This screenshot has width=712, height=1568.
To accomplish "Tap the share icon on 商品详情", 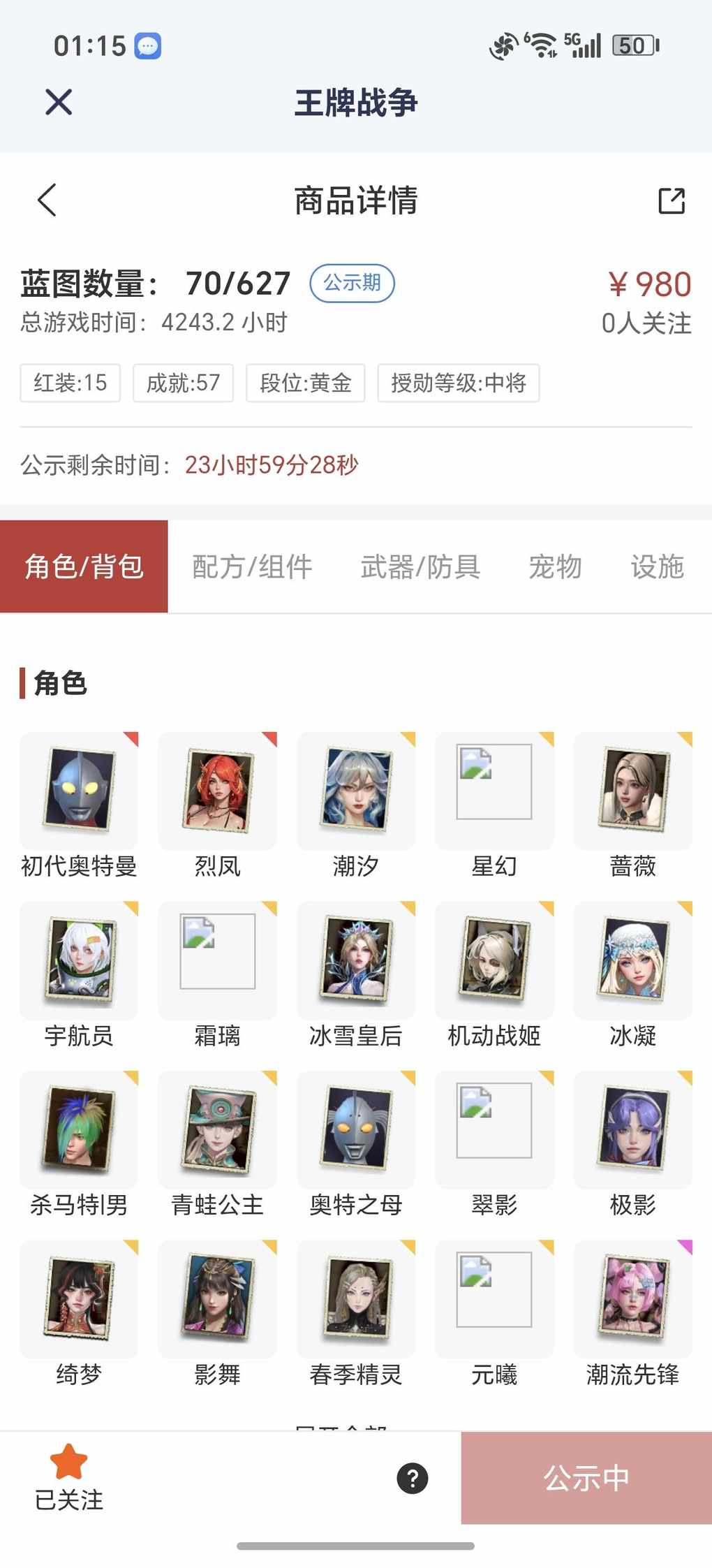I will (x=672, y=200).
